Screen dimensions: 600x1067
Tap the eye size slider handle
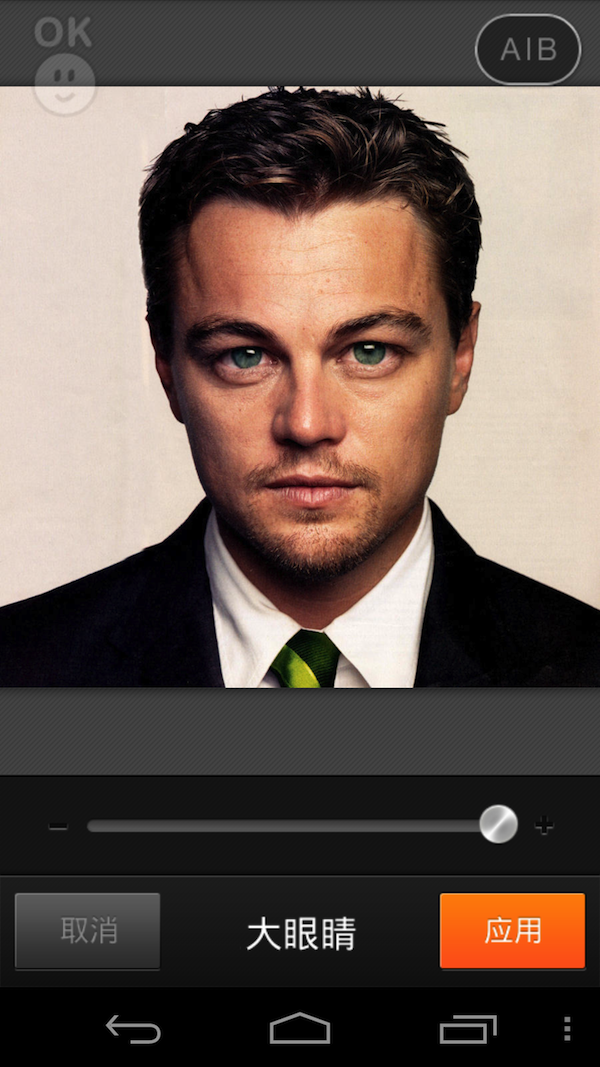tap(498, 825)
